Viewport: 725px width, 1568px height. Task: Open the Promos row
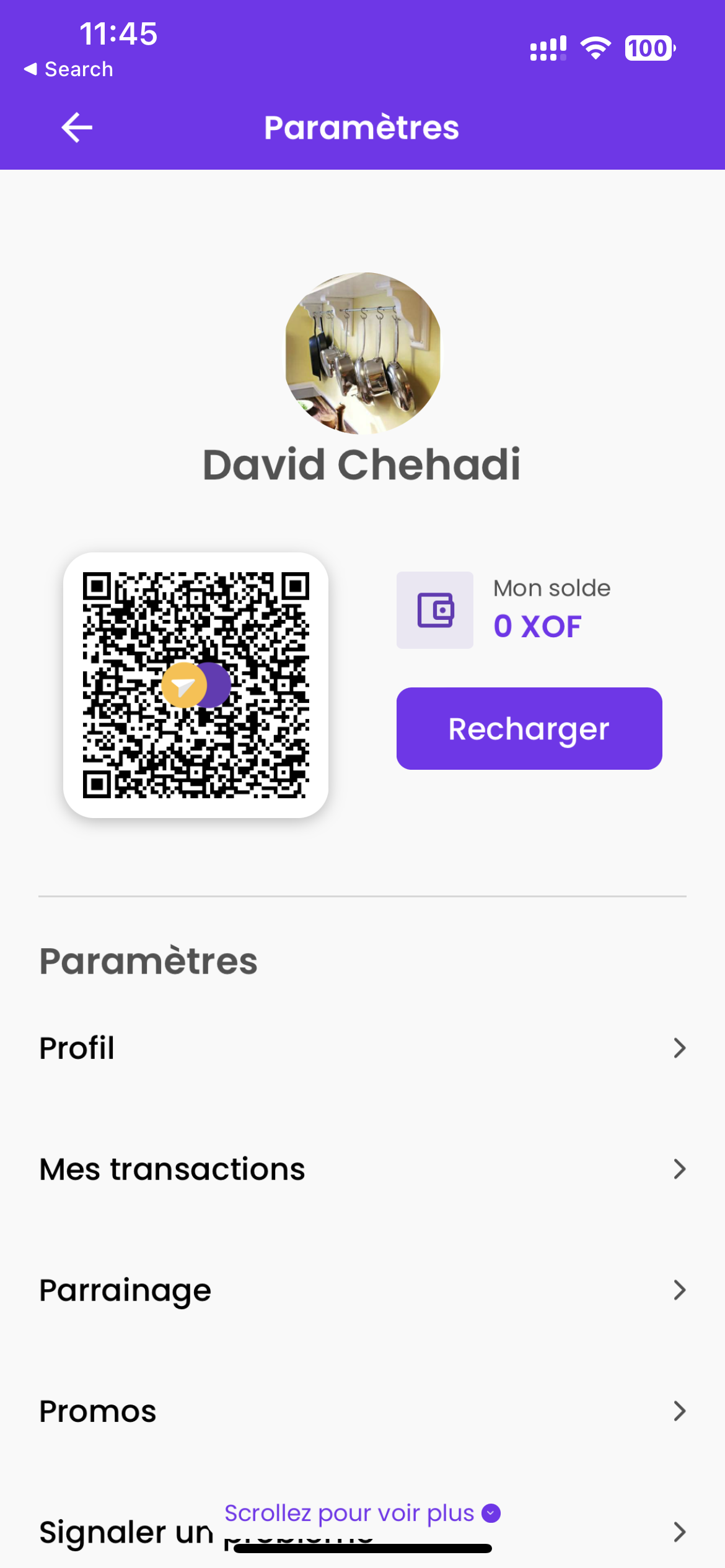[362, 1411]
